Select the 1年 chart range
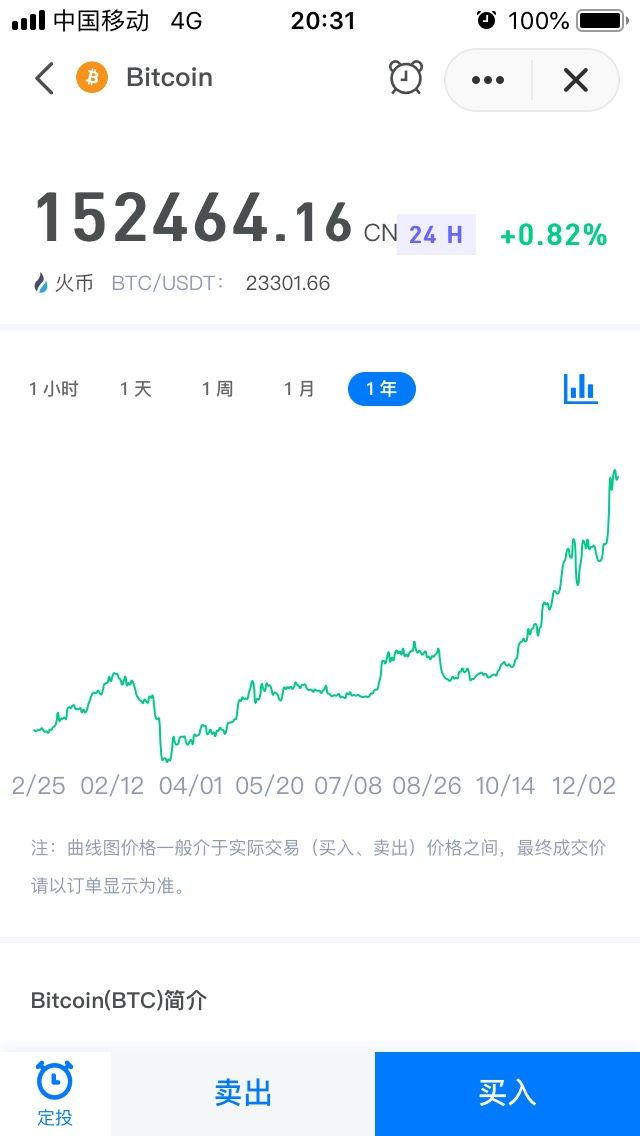This screenshot has height=1136, width=640. [x=382, y=389]
